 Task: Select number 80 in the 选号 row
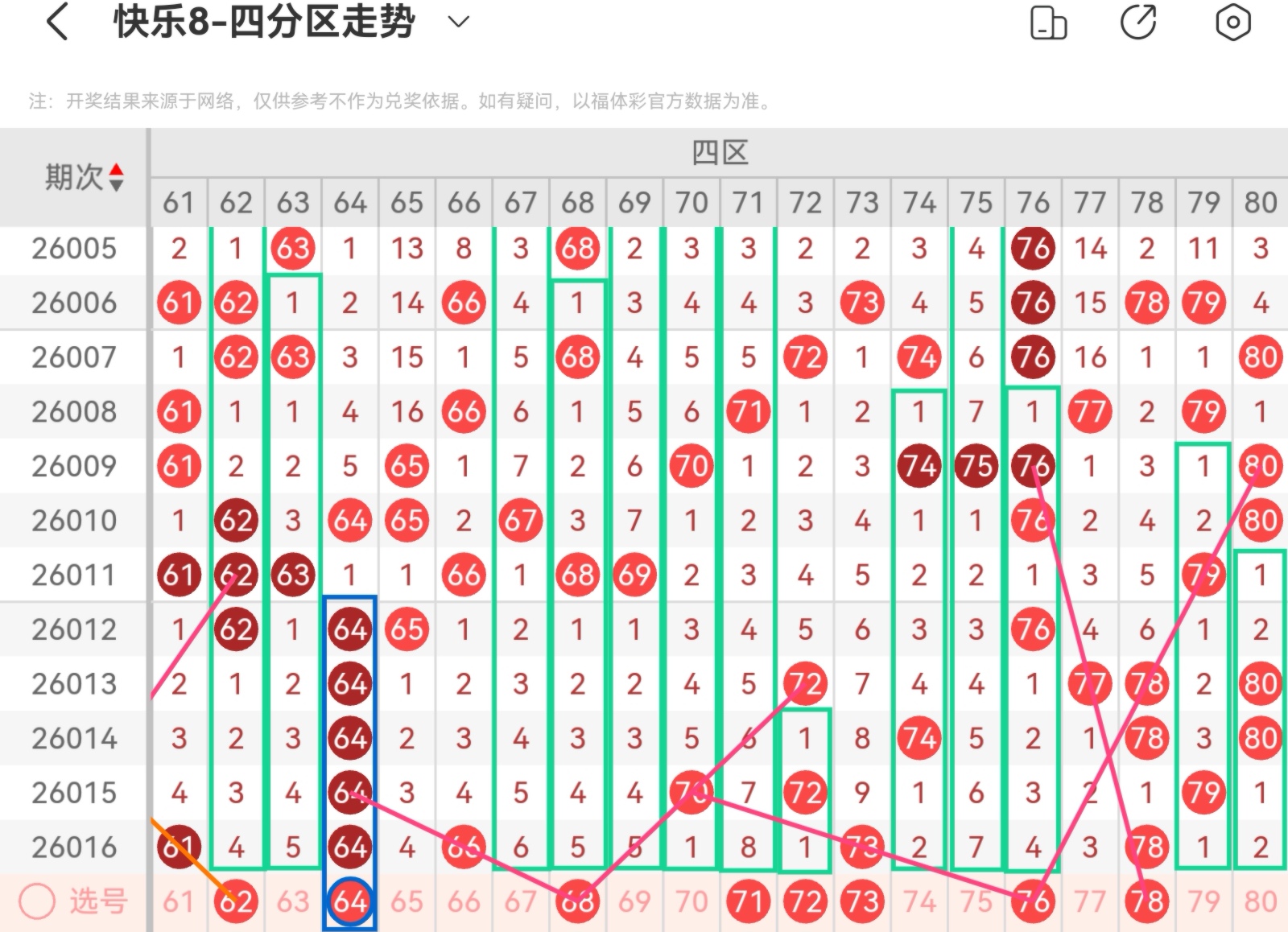tap(1260, 902)
